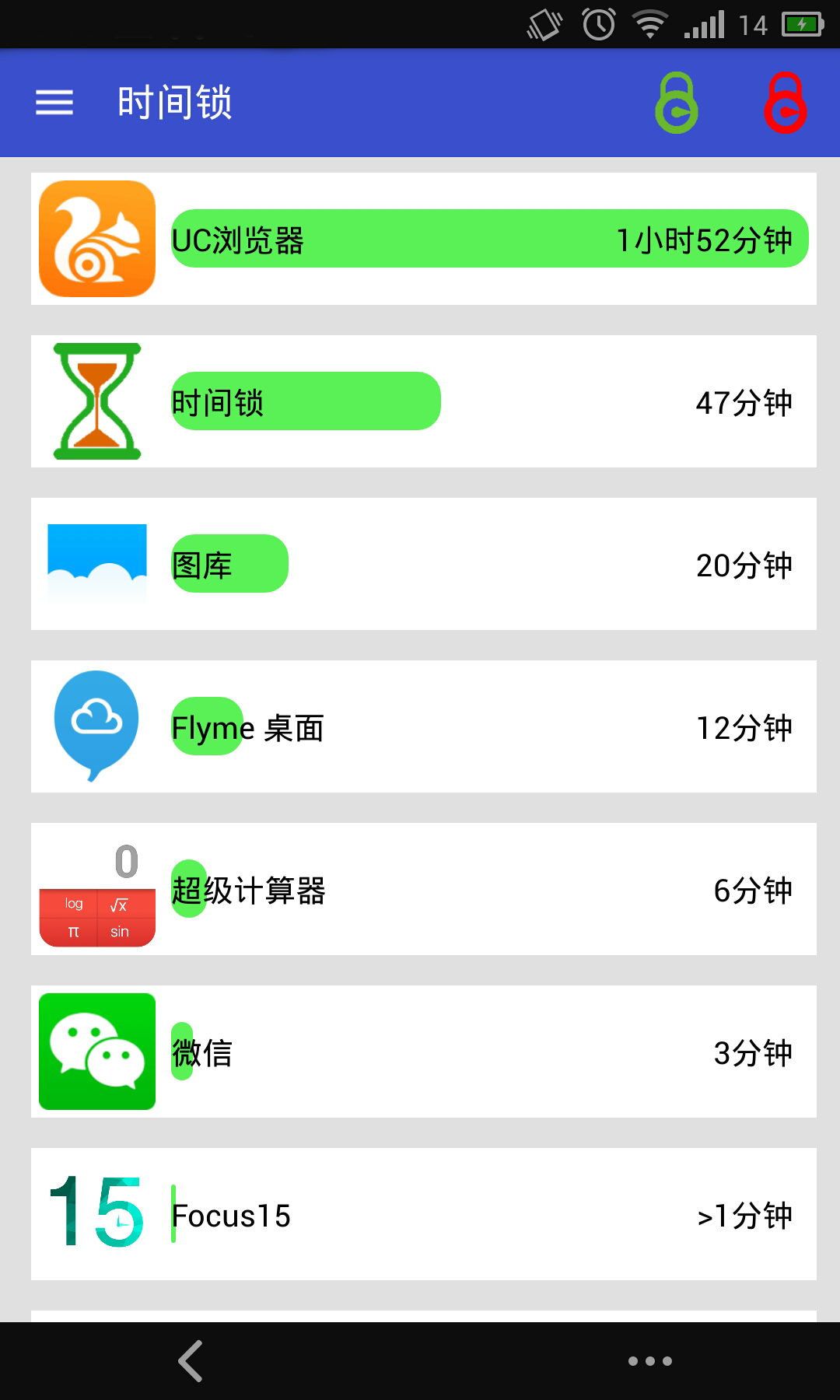Select the 图库 gallery cloud icon
This screenshot has height=1400, width=840.
(x=96, y=564)
